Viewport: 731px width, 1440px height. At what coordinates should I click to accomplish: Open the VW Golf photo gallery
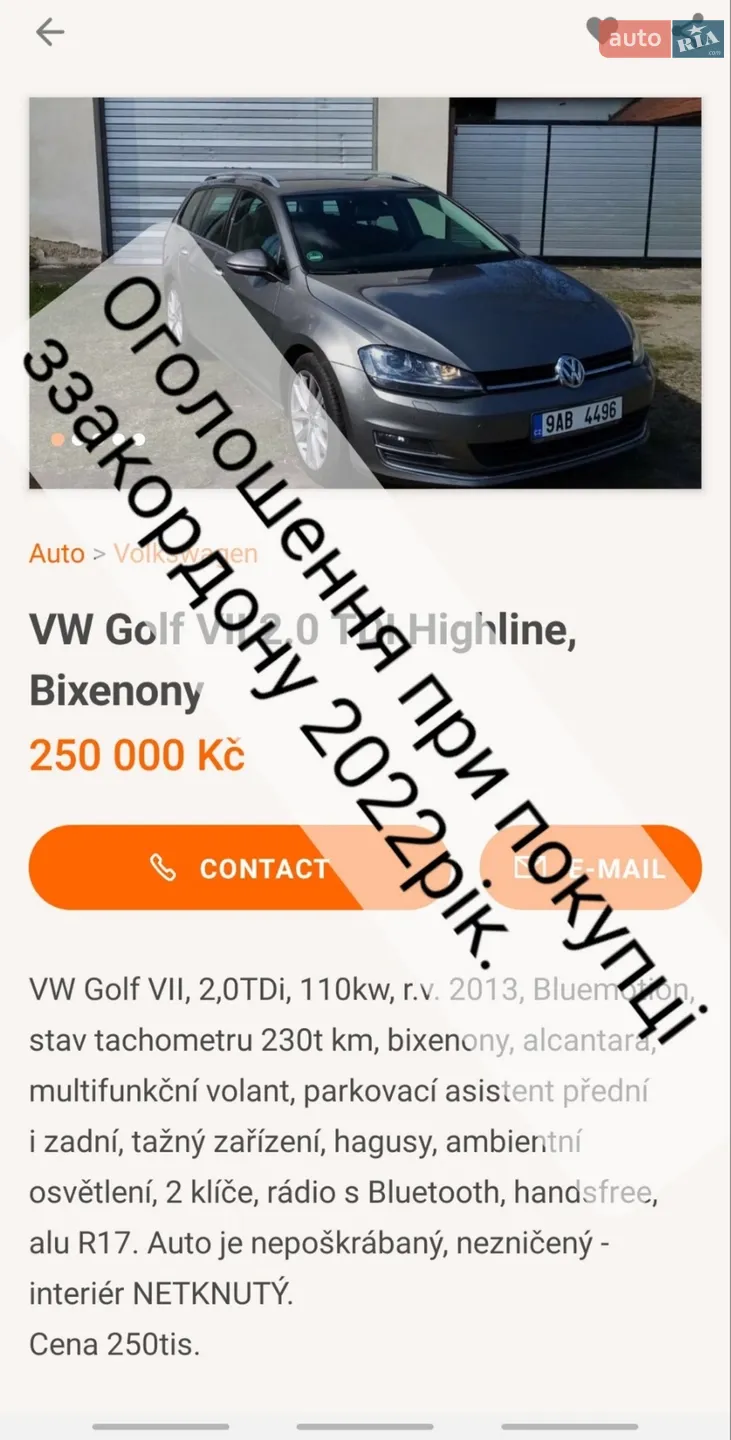[x=365, y=293]
